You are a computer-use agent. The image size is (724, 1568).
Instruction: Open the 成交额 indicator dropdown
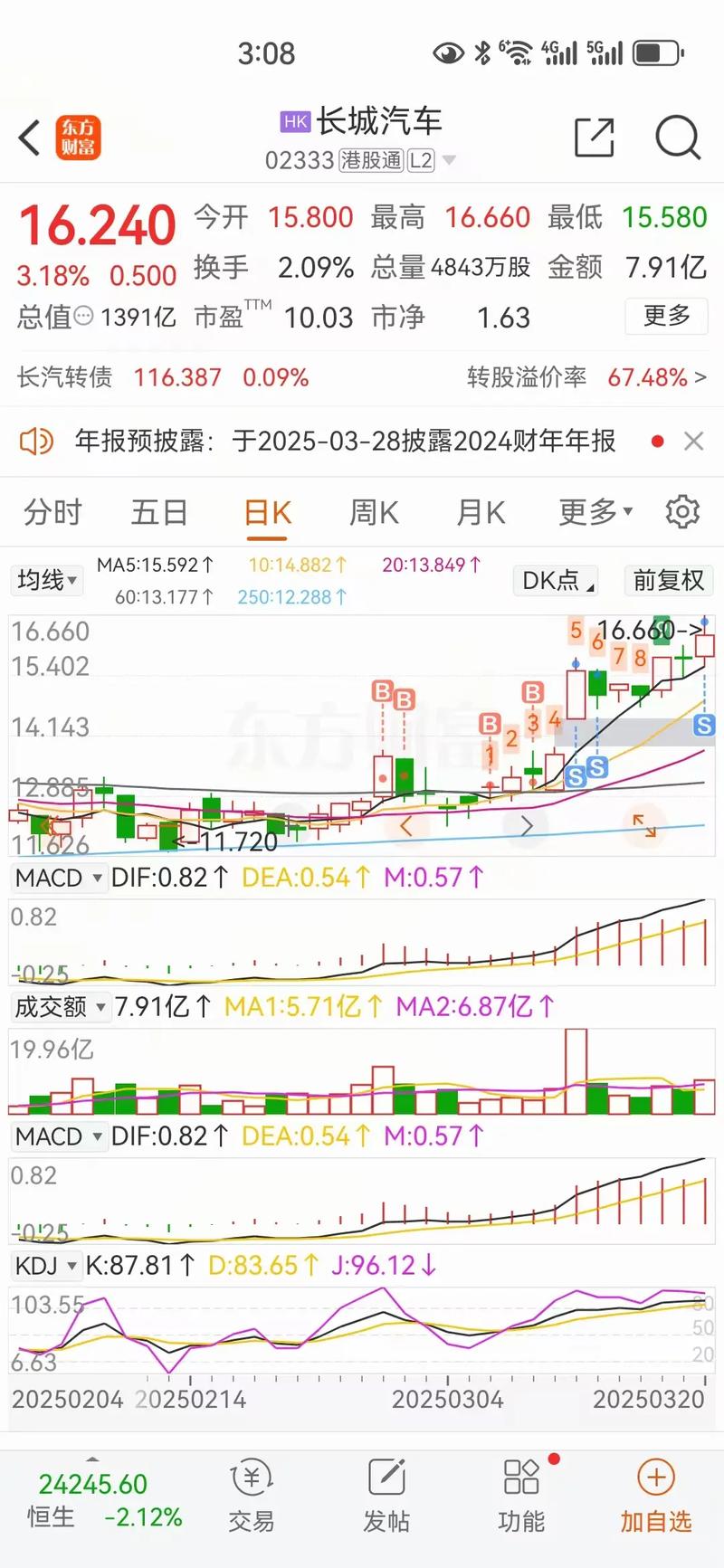(60, 1006)
